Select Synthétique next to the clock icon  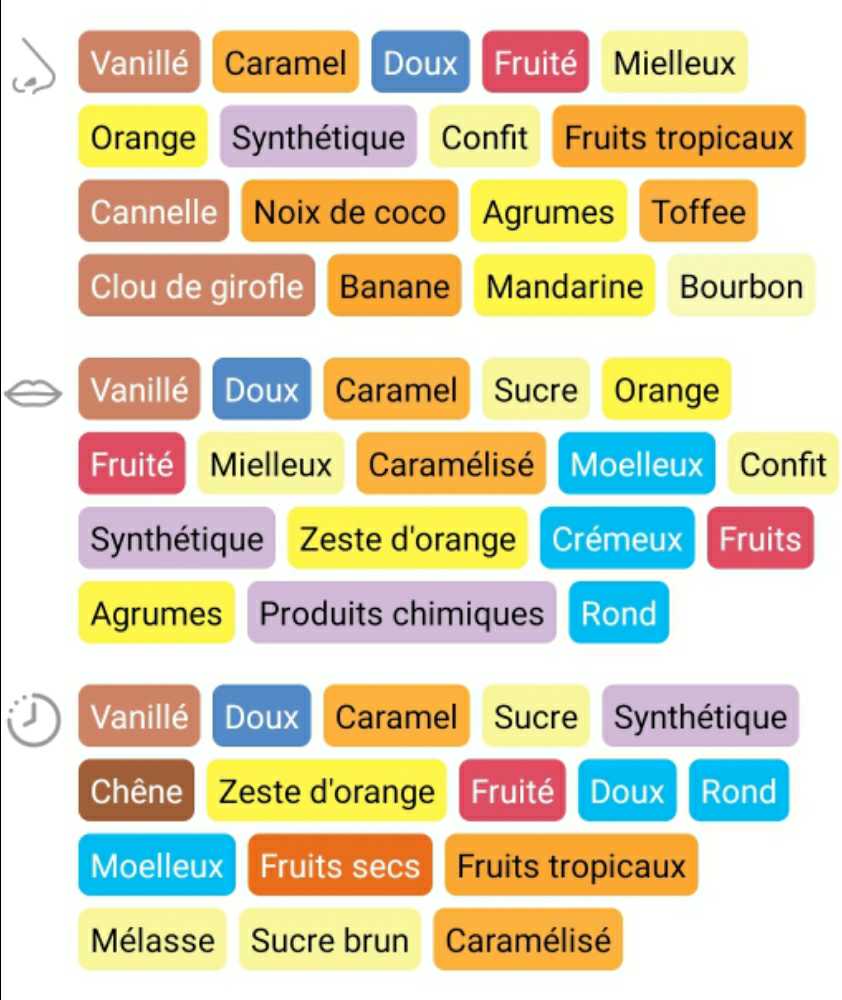tap(700, 717)
